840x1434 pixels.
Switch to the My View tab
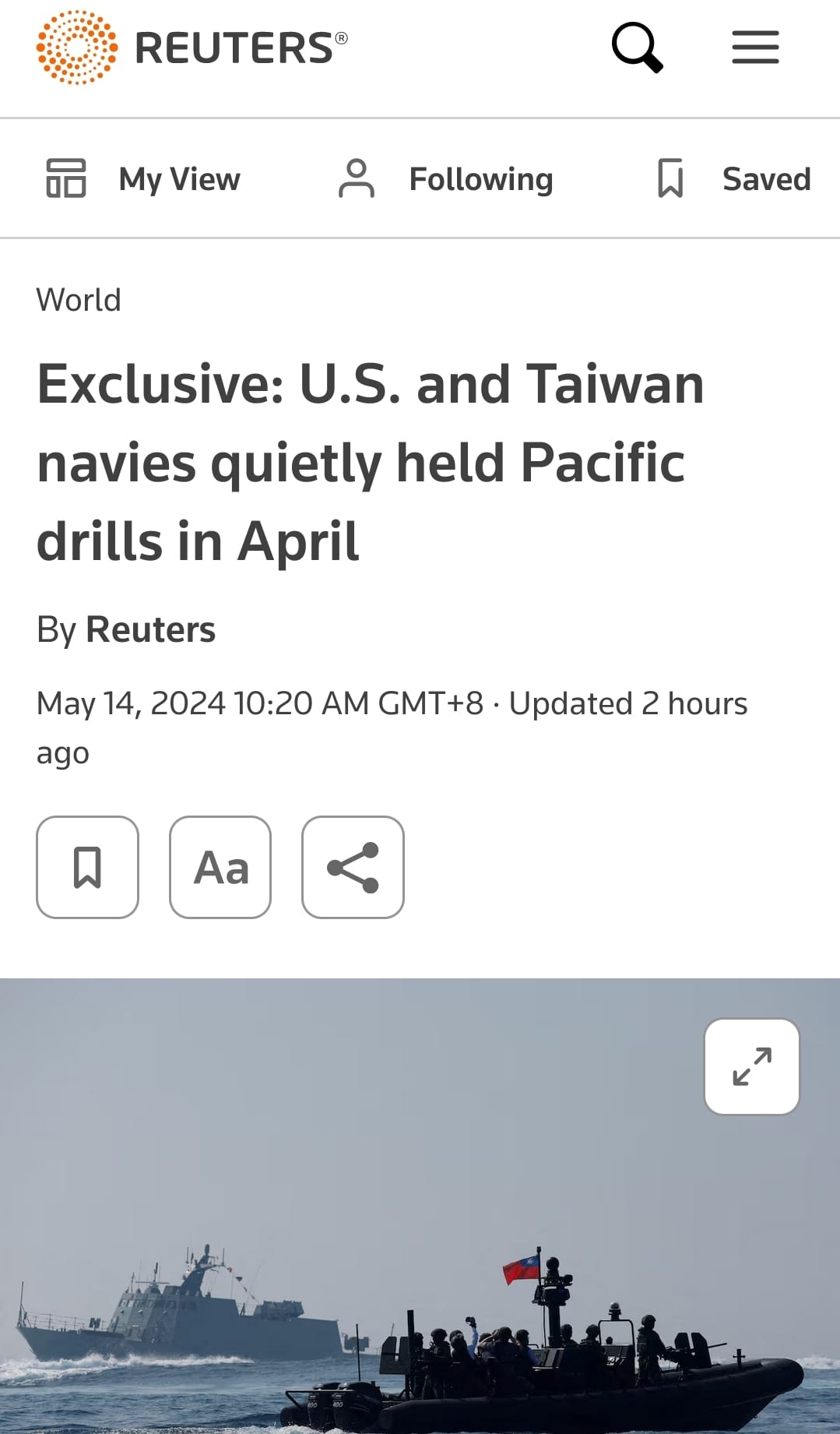[144, 179]
